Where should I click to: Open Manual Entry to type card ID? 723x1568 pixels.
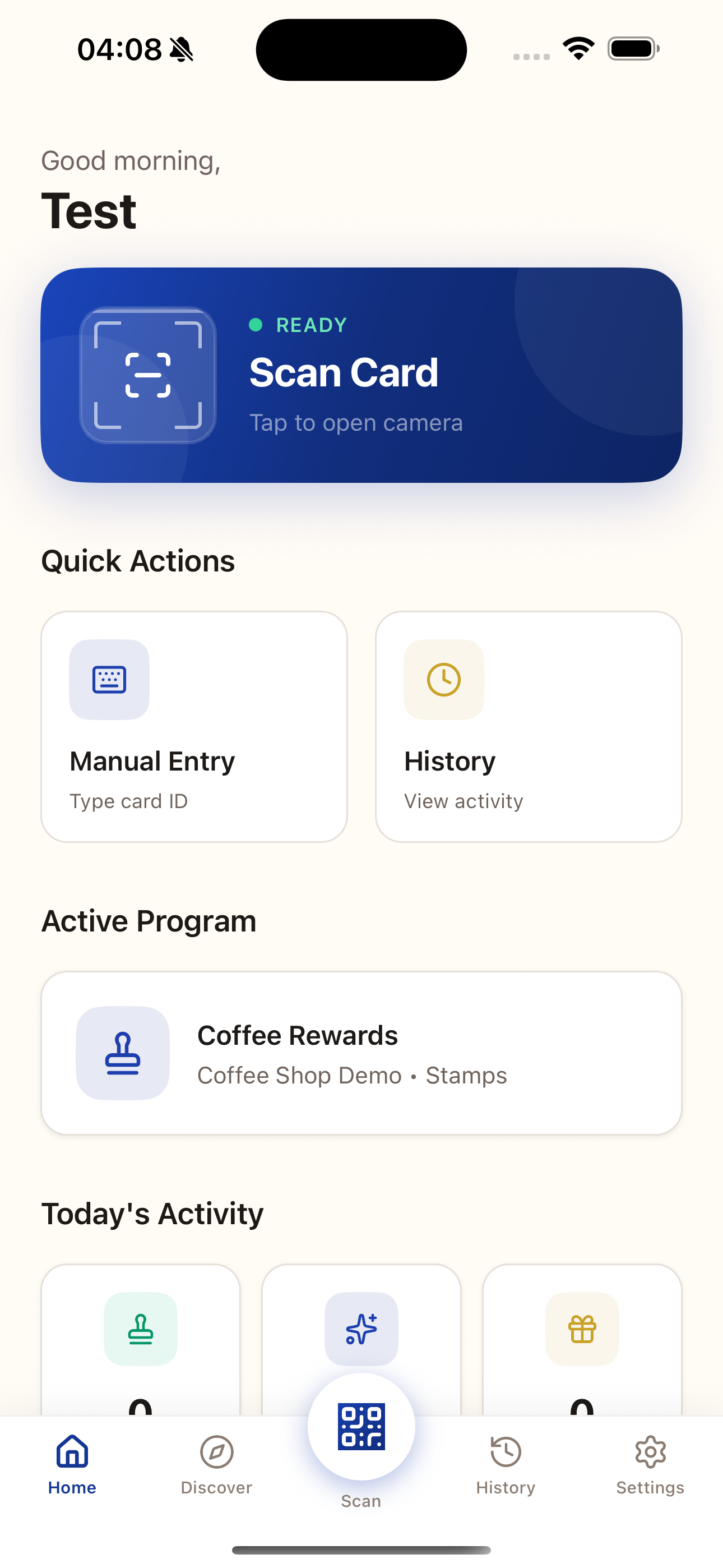point(194,726)
